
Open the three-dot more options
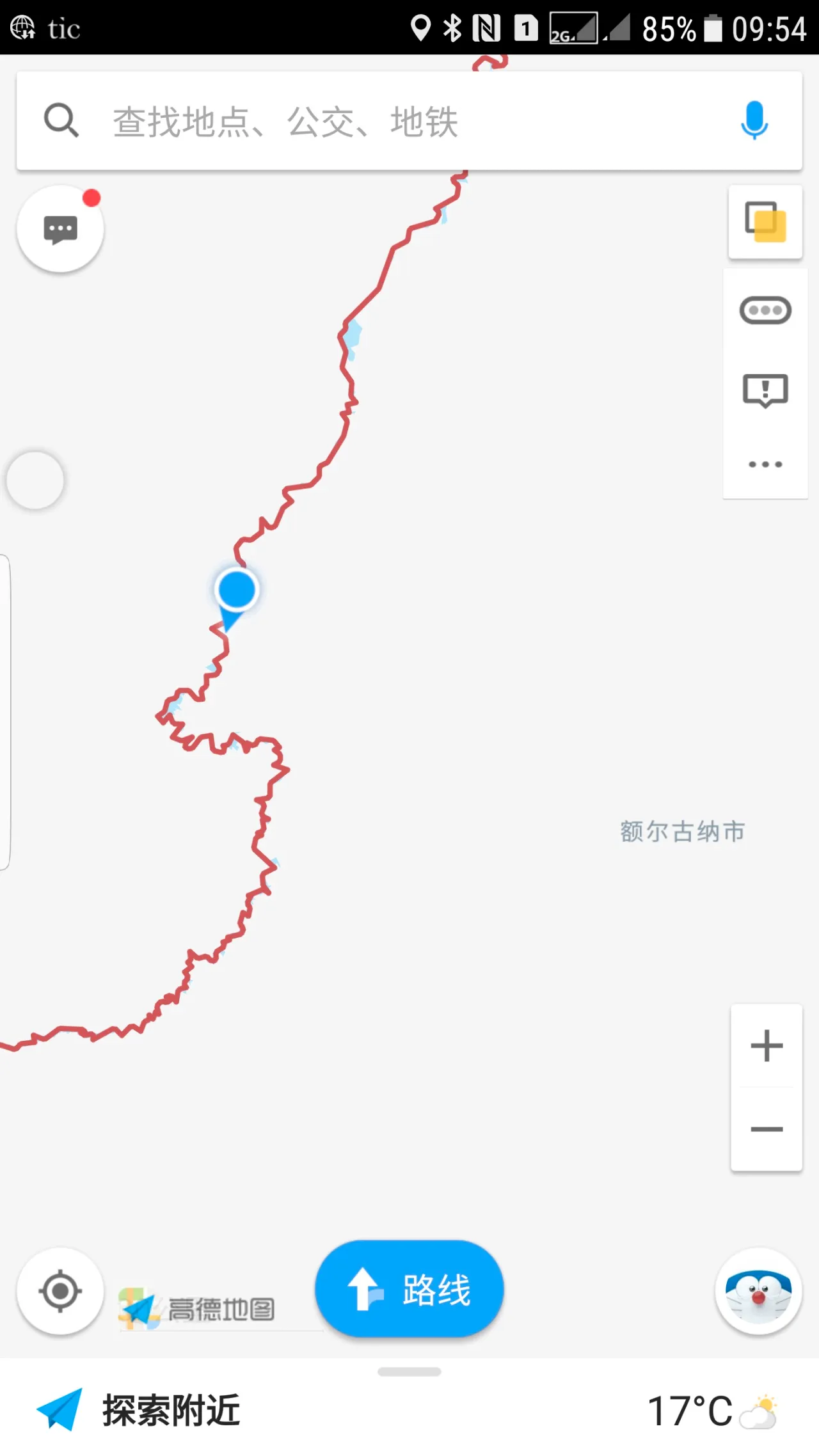[x=765, y=464]
